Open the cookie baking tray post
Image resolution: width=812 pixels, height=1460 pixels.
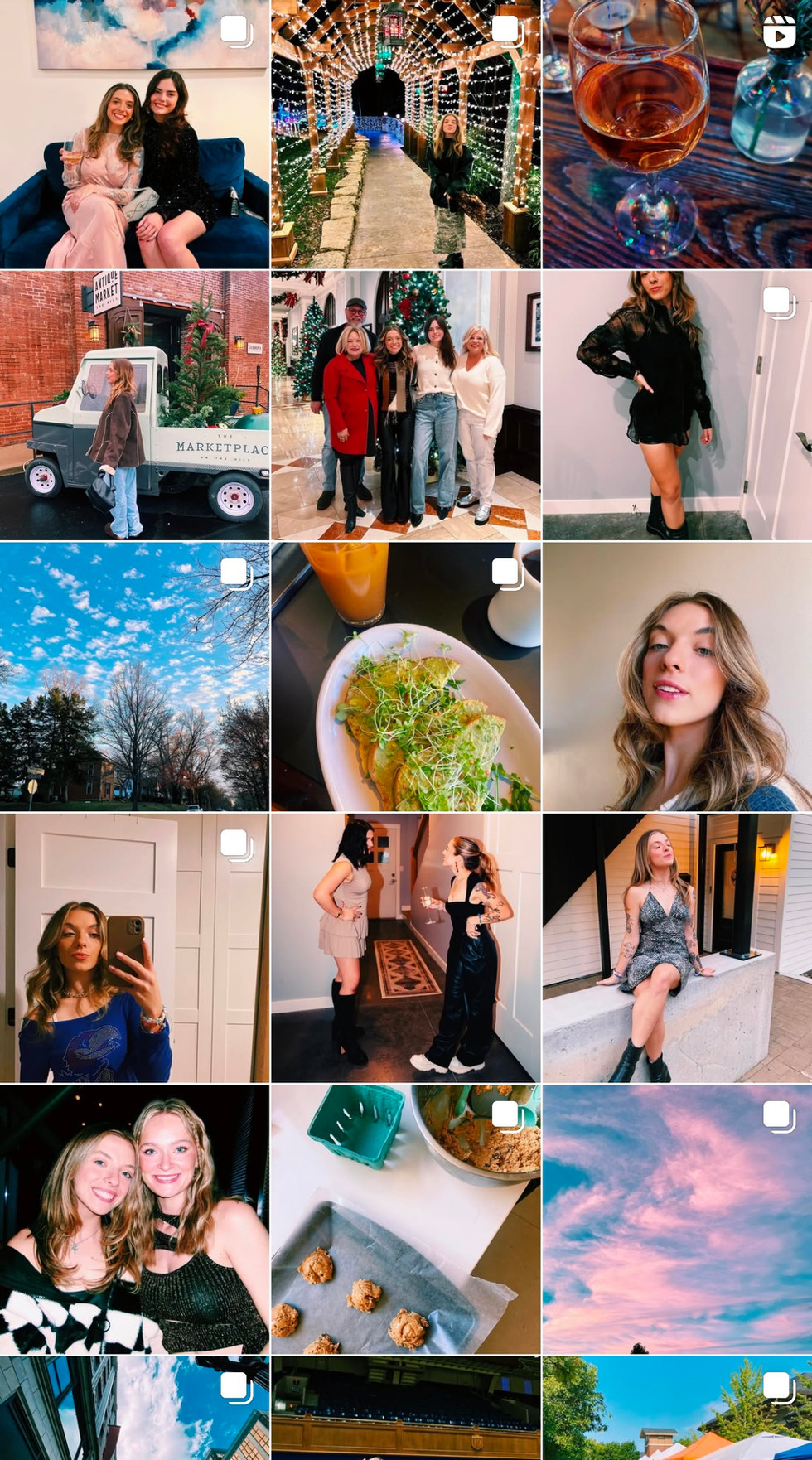coord(406,1219)
